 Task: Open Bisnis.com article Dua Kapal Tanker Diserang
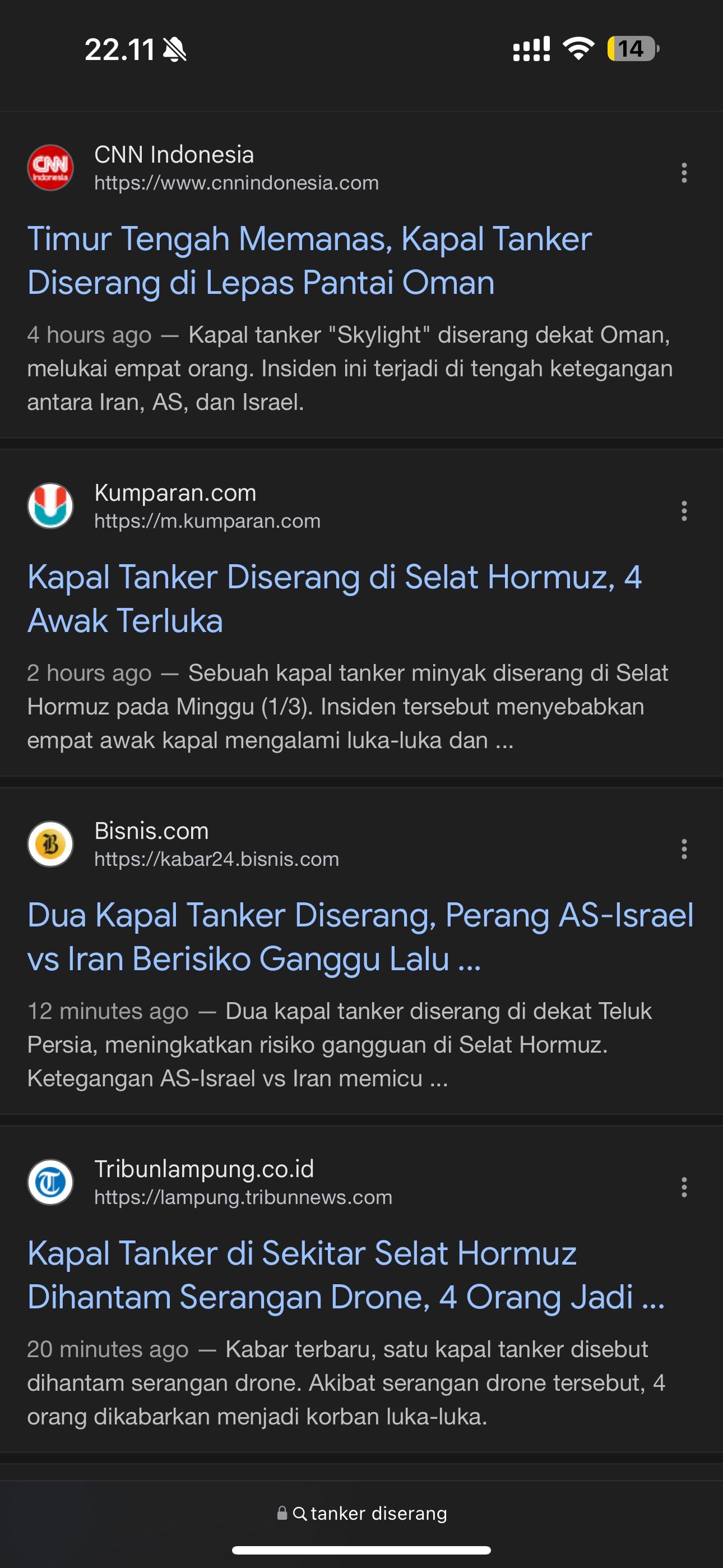click(x=360, y=937)
